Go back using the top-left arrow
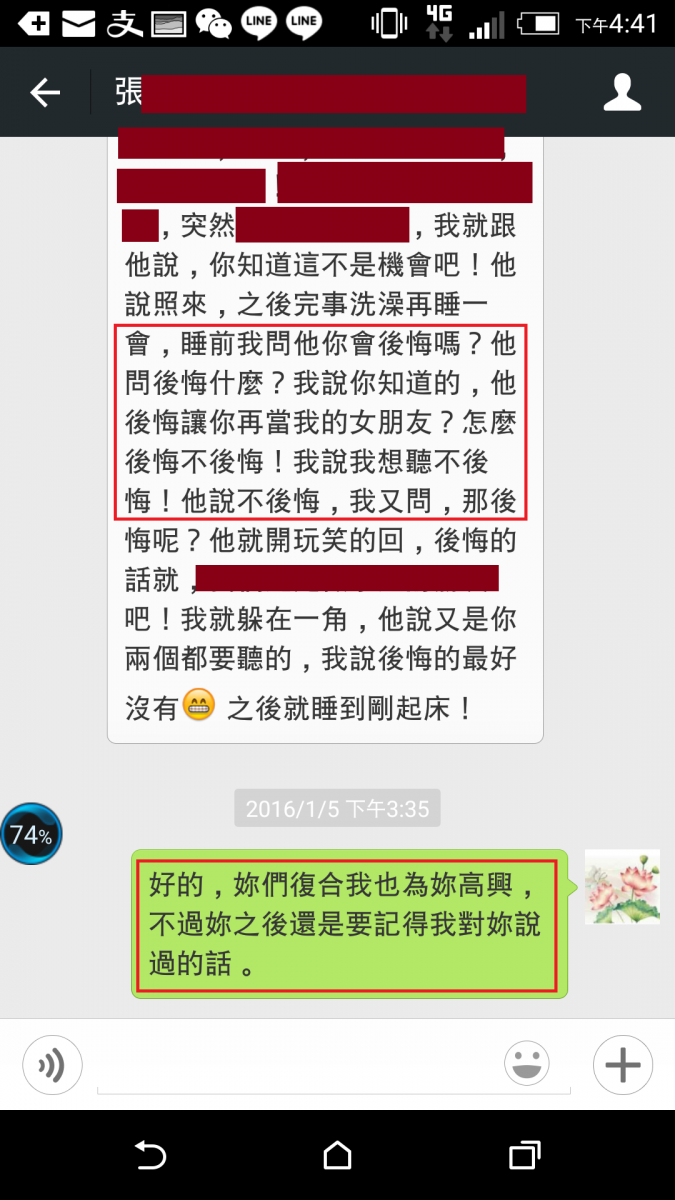 point(45,93)
